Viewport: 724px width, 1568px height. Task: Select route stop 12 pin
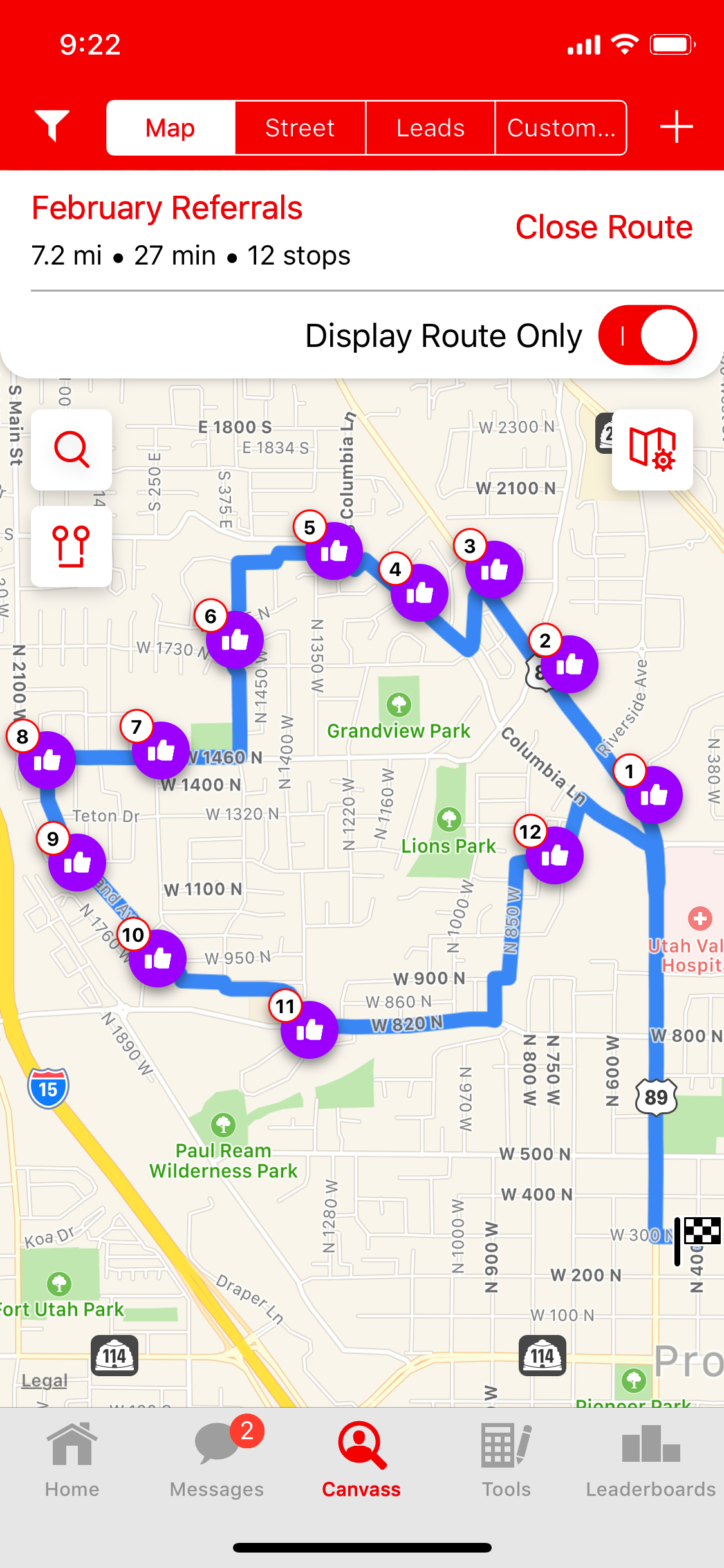554,855
